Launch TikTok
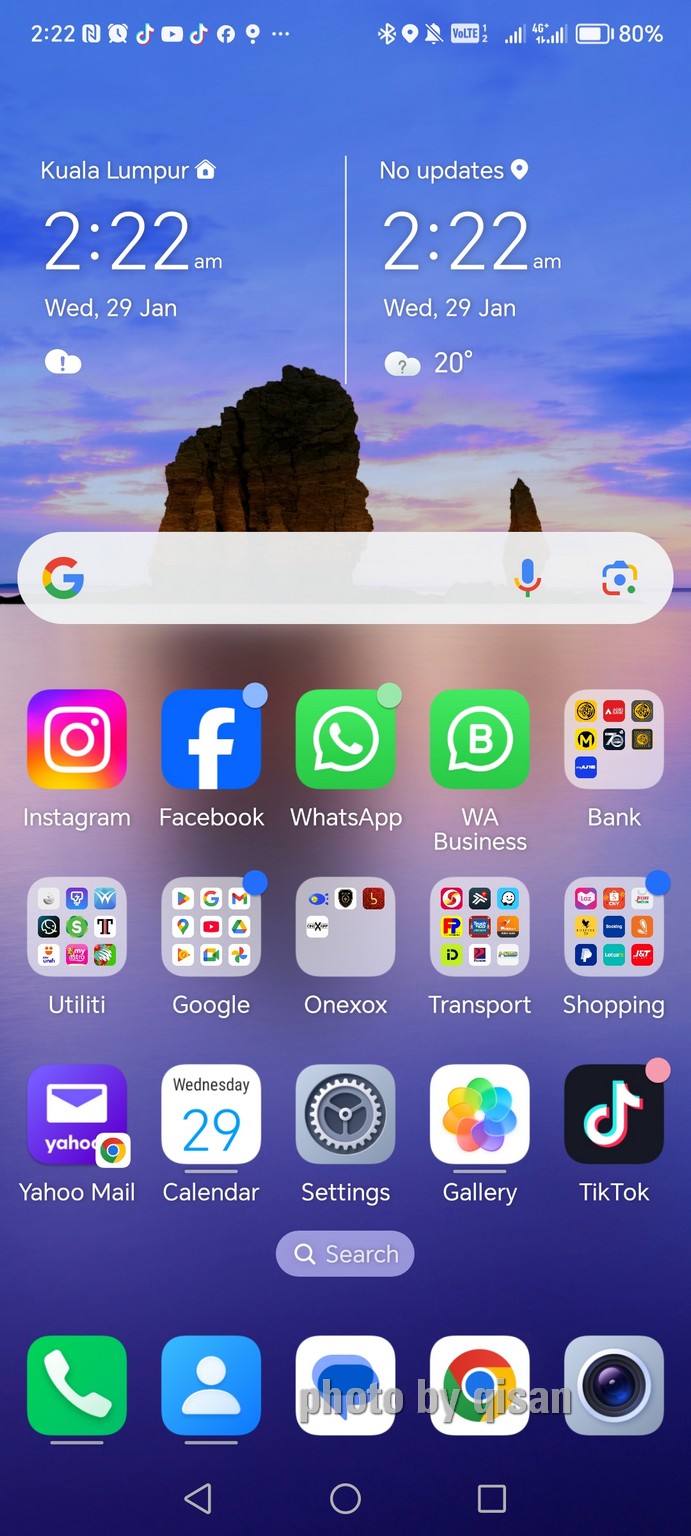Screen dimensions: 691x1536 pyautogui.click(x=614, y=1114)
